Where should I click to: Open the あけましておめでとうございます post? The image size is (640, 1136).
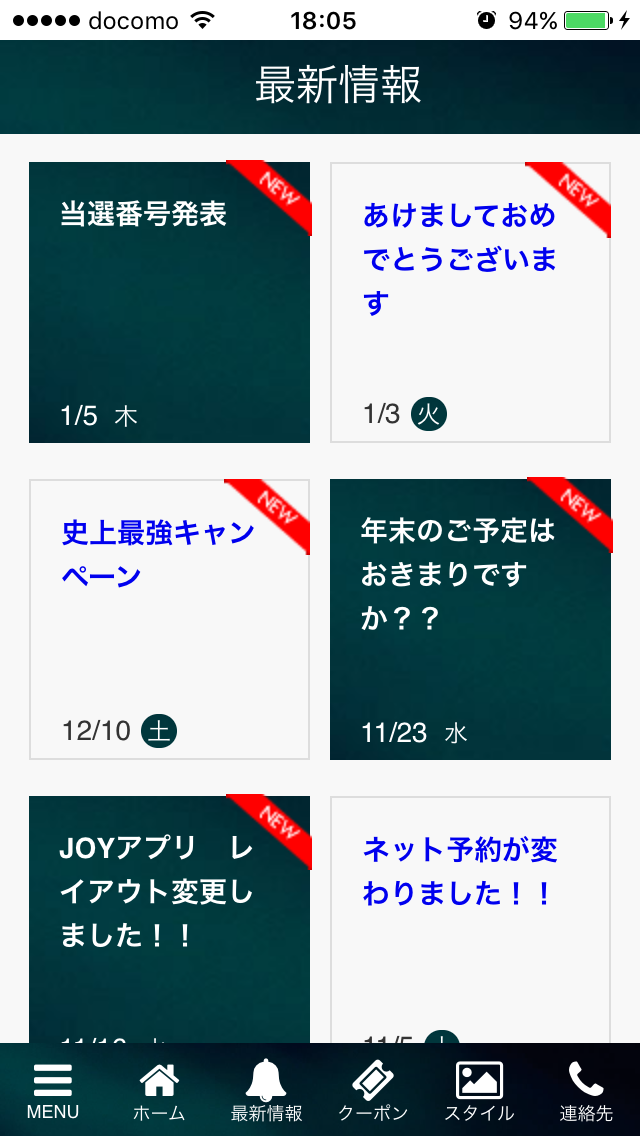470,302
